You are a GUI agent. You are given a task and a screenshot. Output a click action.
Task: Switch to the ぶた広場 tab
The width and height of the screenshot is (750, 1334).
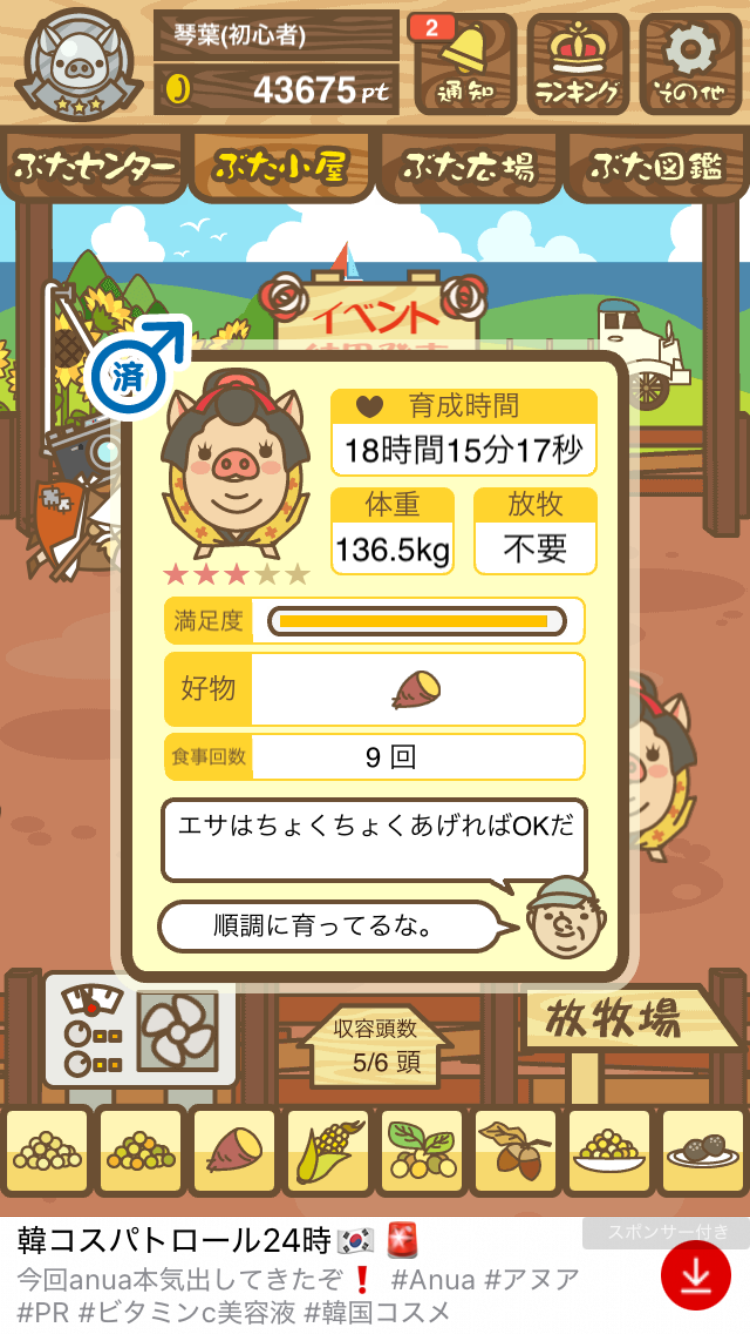pyautogui.click(x=469, y=167)
